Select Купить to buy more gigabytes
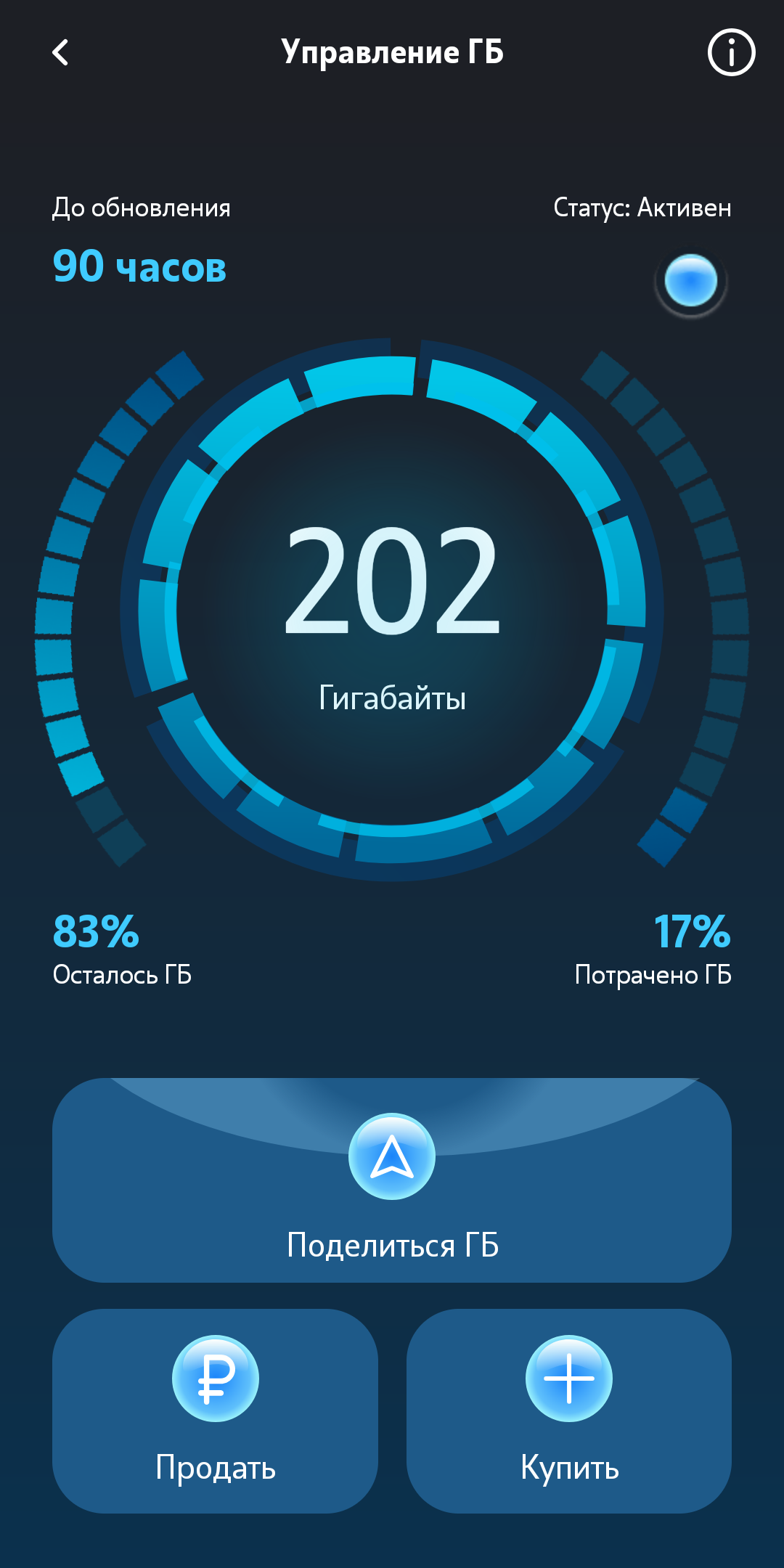Image resolution: width=784 pixels, height=1568 pixels. (x=569, y=1410)
